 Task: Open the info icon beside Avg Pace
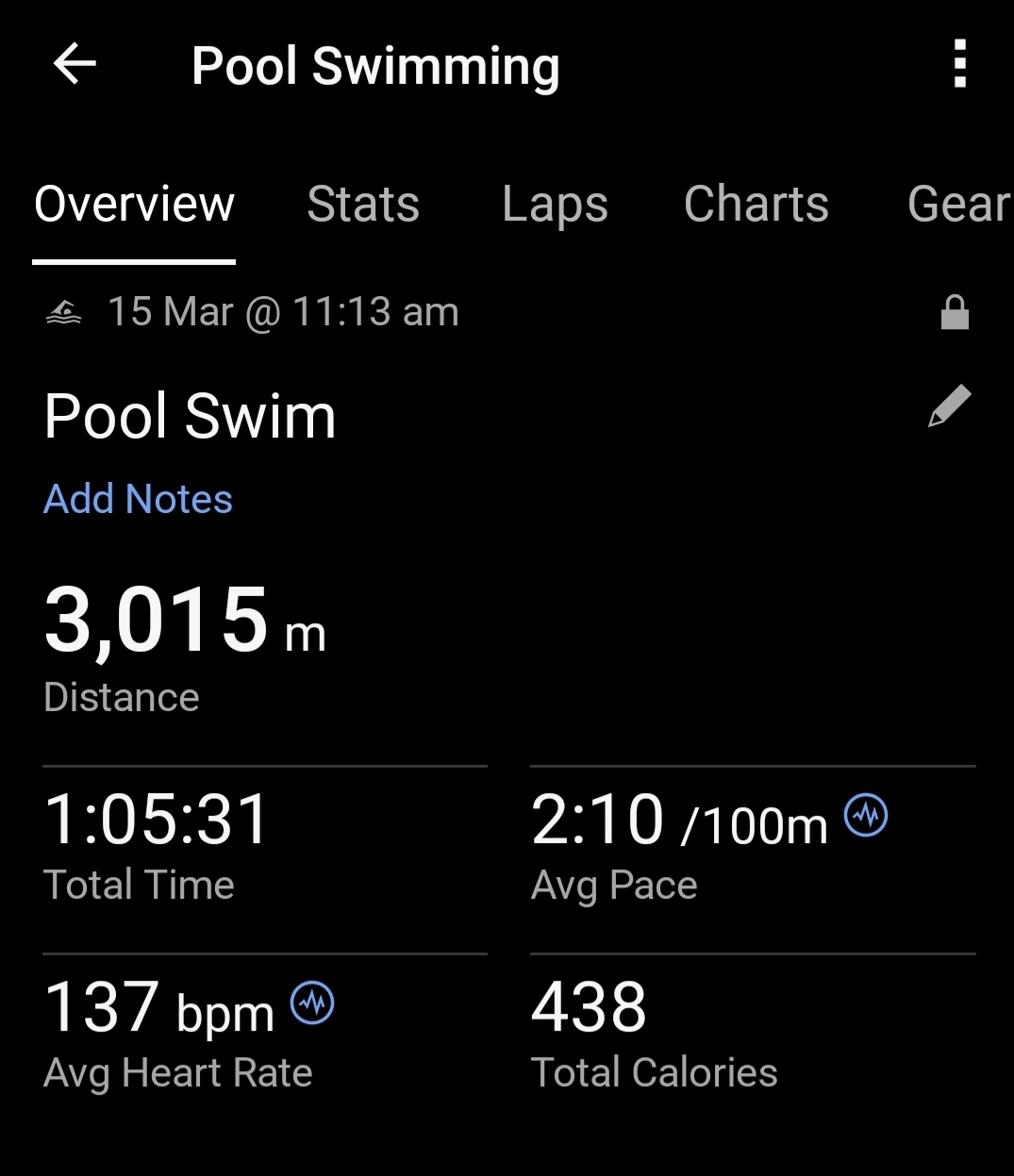pos(865,815)
